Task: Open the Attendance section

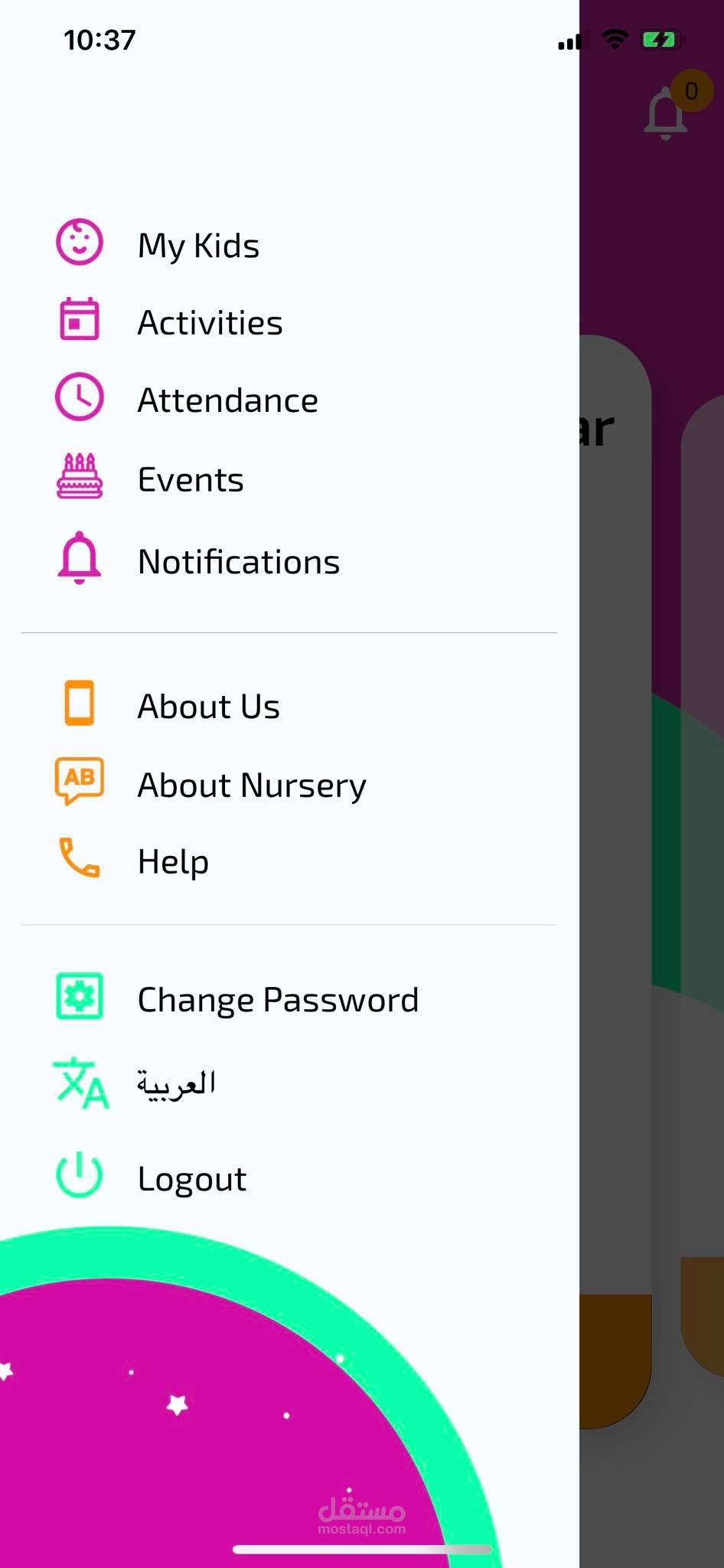Action: coord(227,400)
